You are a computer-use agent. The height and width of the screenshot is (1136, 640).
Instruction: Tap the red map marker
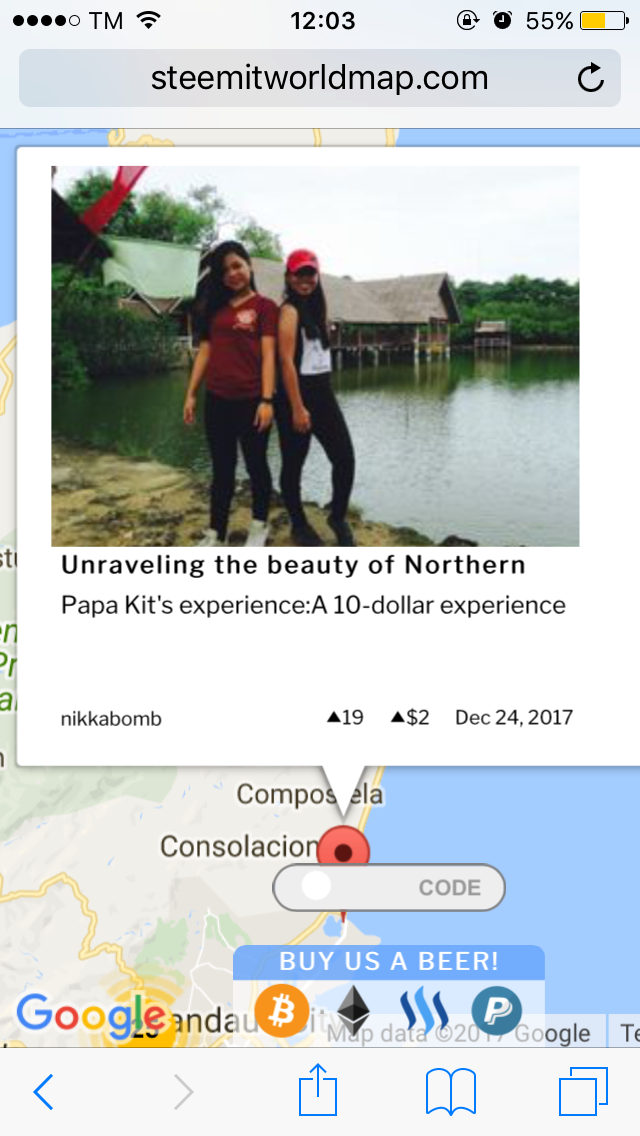click(x=343, y=851)
